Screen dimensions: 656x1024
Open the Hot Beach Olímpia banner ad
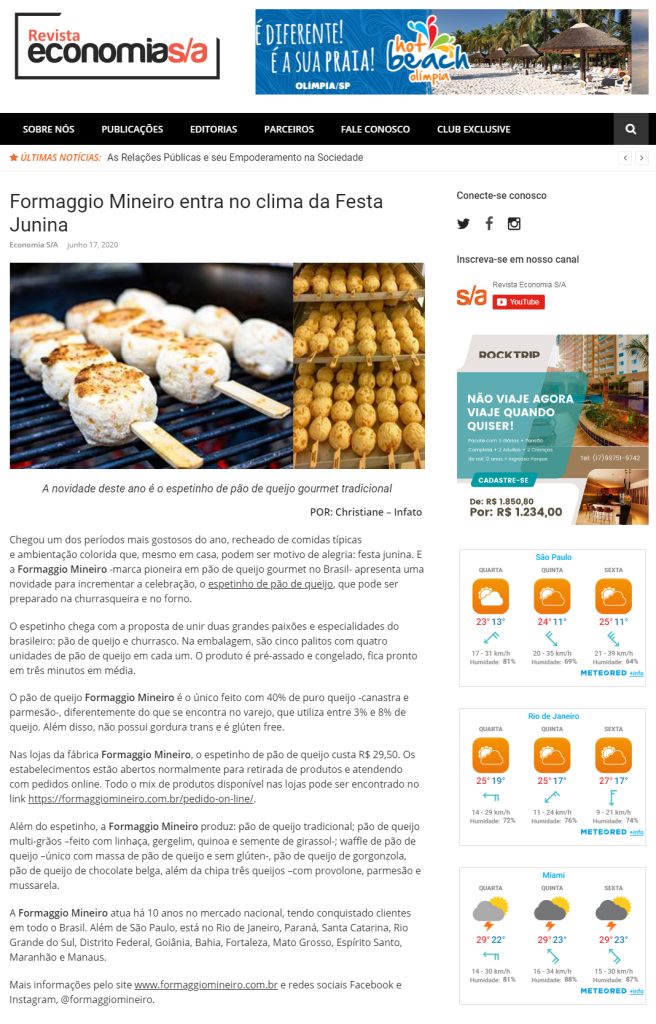pos(451,52)
